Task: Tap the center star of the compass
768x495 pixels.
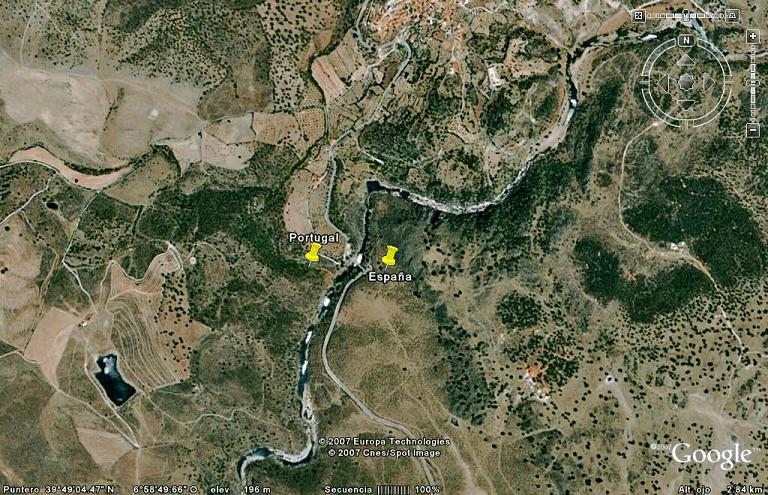Action: pyautogui.click(x=686, y=82)
